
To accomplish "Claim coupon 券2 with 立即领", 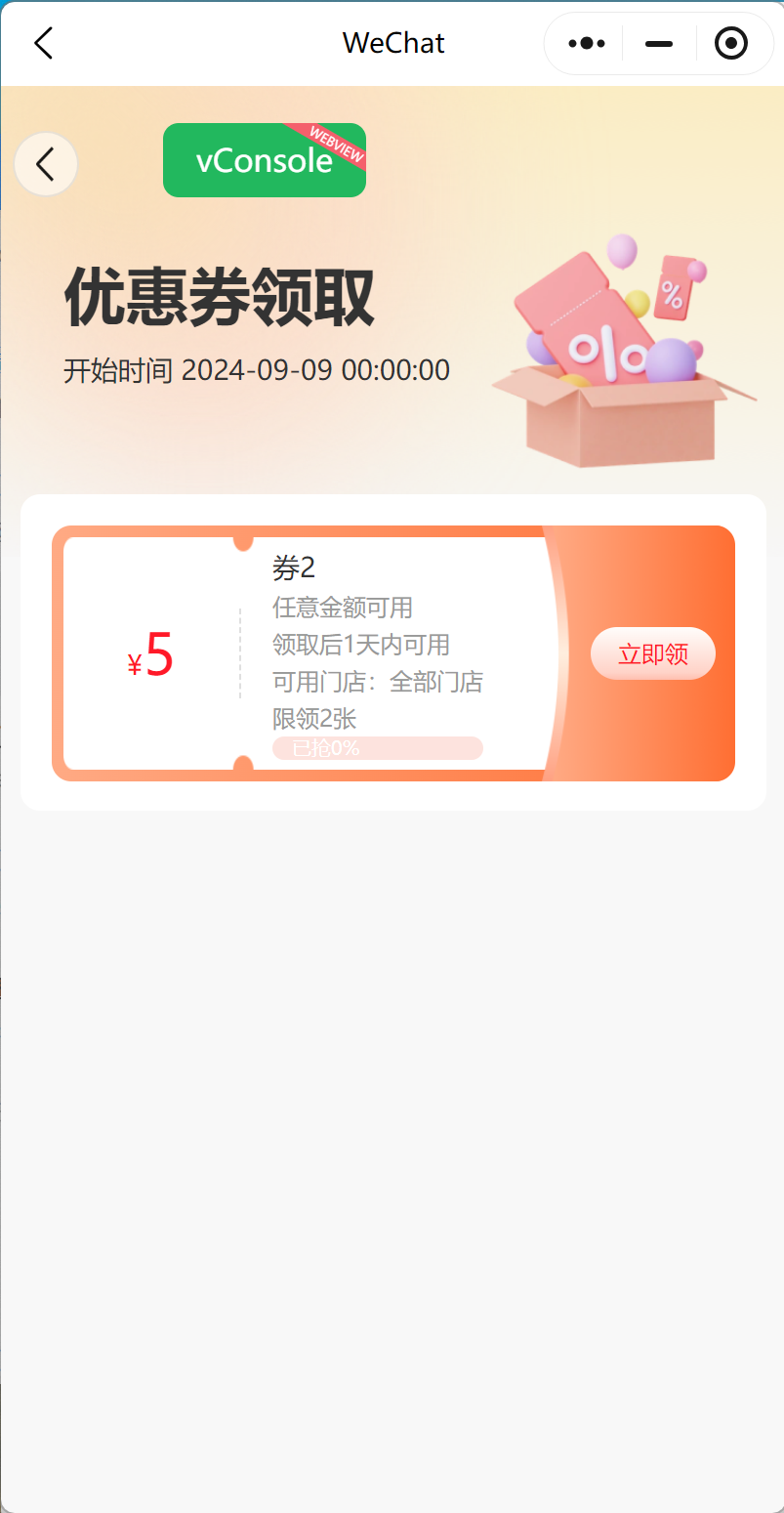I will pyautogui.click(x=652, y=653).
